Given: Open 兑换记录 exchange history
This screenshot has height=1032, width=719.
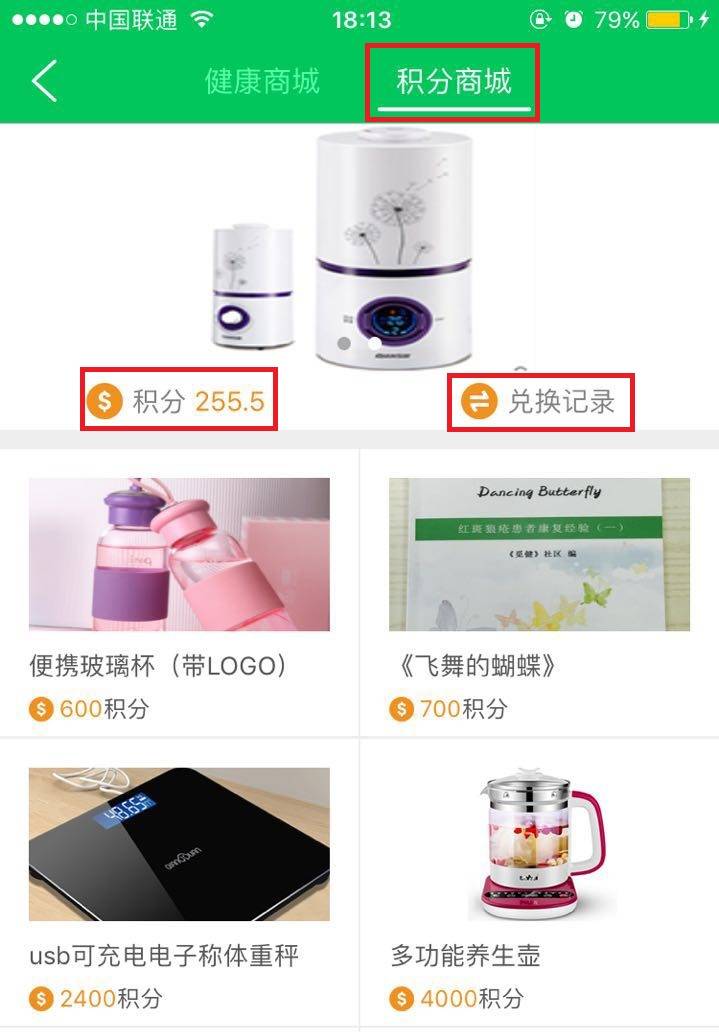Looking at the screenshot, I should pyautogui.click(x=540, y=402).
